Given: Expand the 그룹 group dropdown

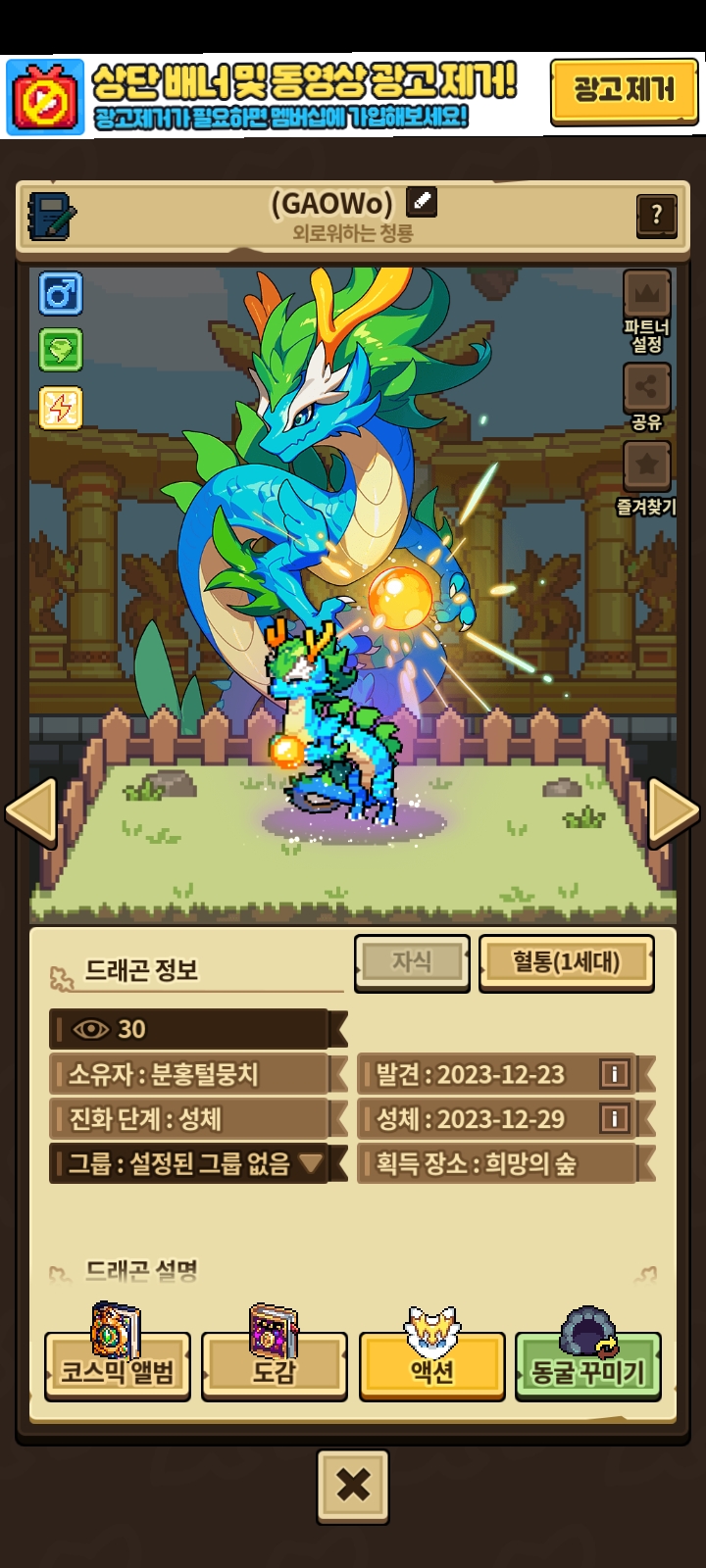Looking at the screenshot, I should click(x=311, y=1163).
